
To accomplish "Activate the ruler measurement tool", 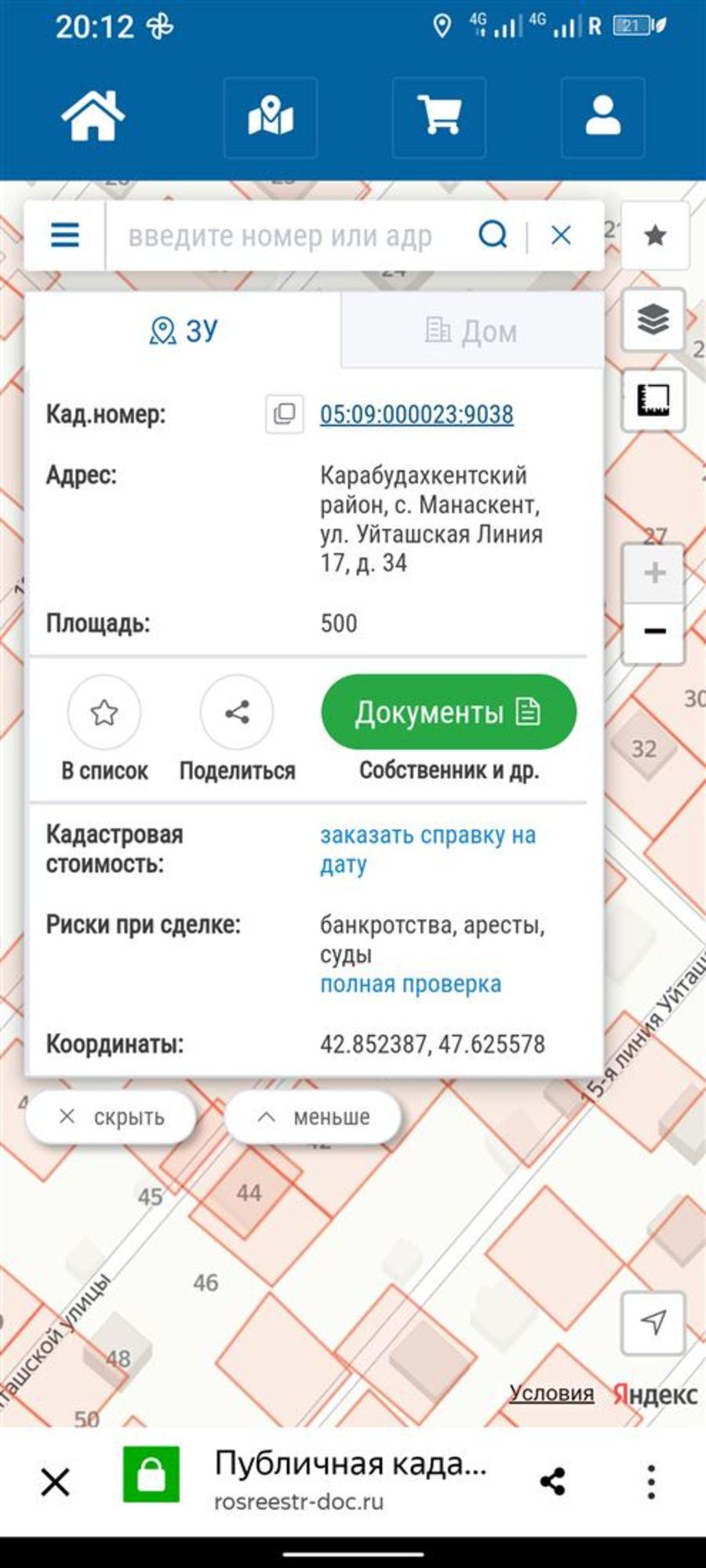I will [653, 400].
